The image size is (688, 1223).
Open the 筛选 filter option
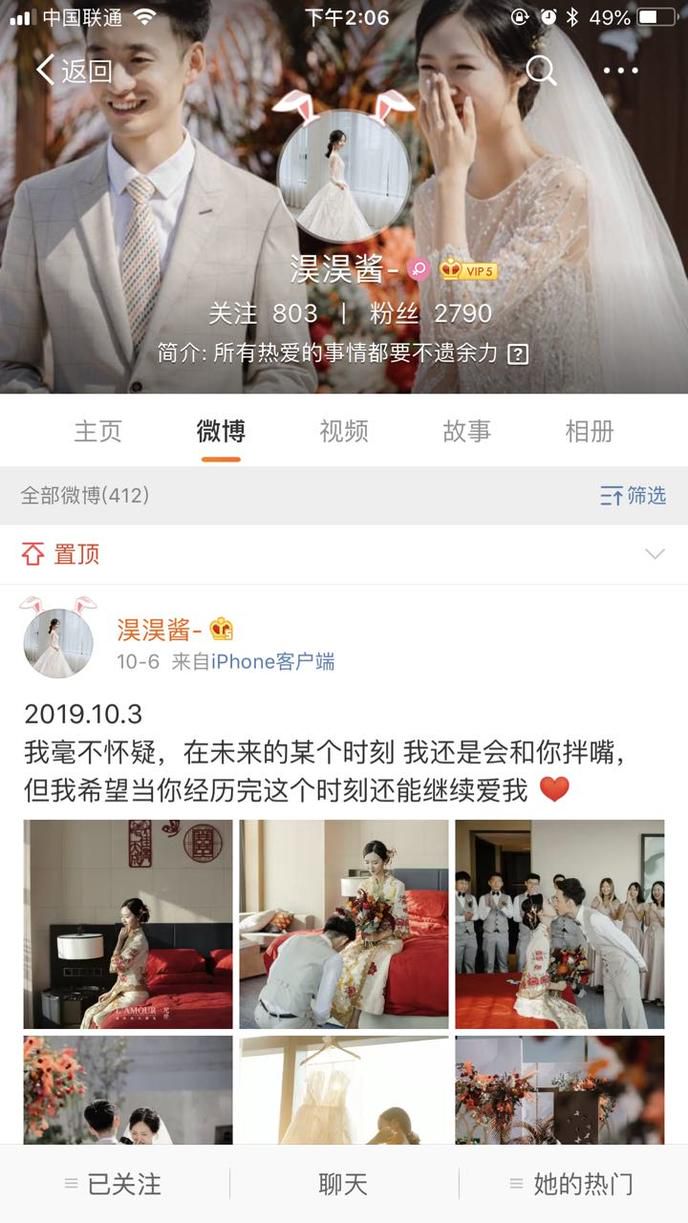click(632, 495)
